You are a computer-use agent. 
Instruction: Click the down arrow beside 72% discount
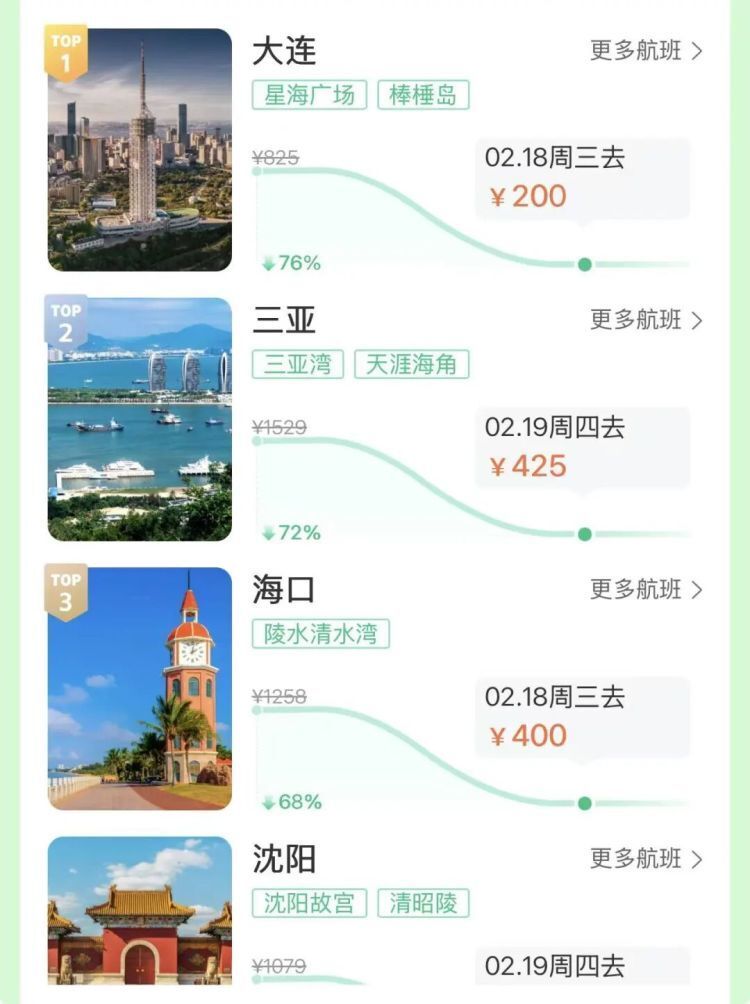pos(268,533)
